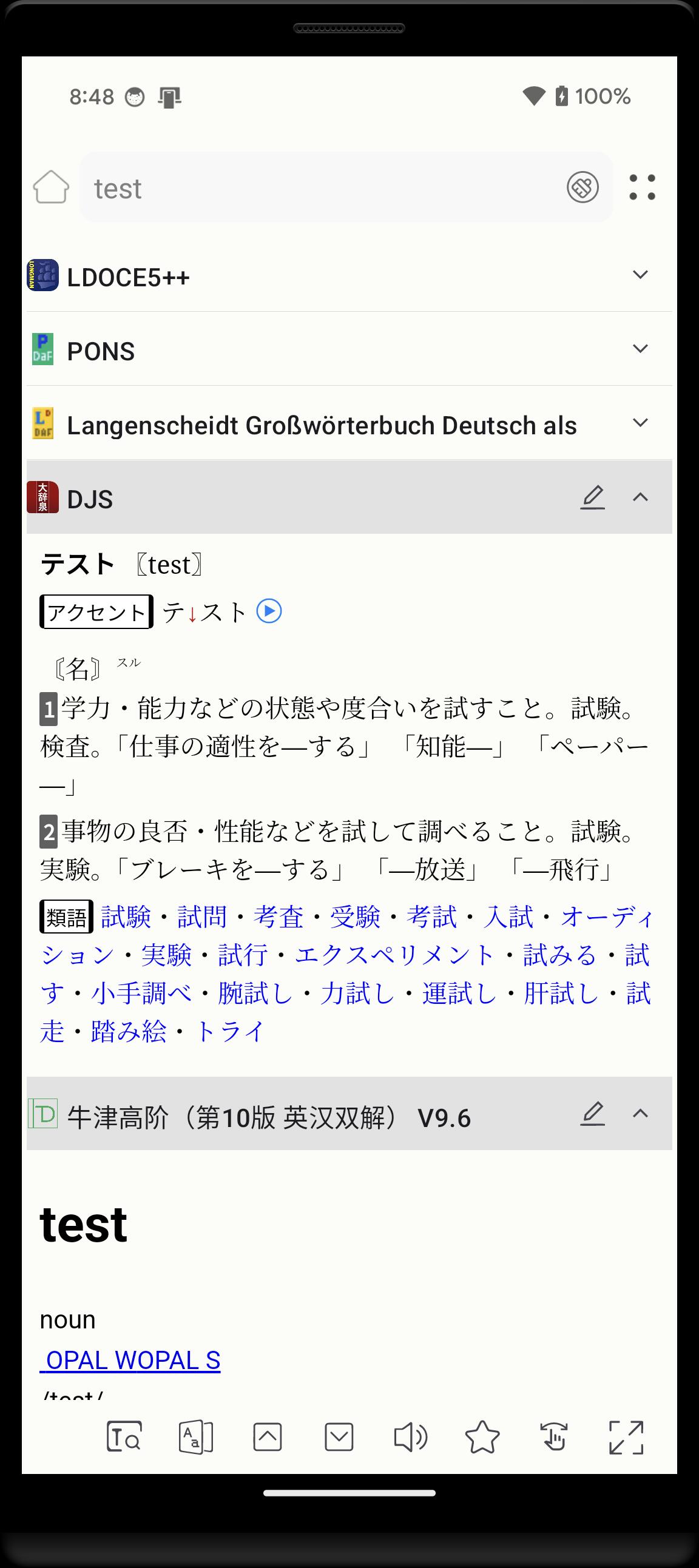Open the synonym link エクスペリメント
Viewport: 699px width, 1568px height.
point(394,955)
